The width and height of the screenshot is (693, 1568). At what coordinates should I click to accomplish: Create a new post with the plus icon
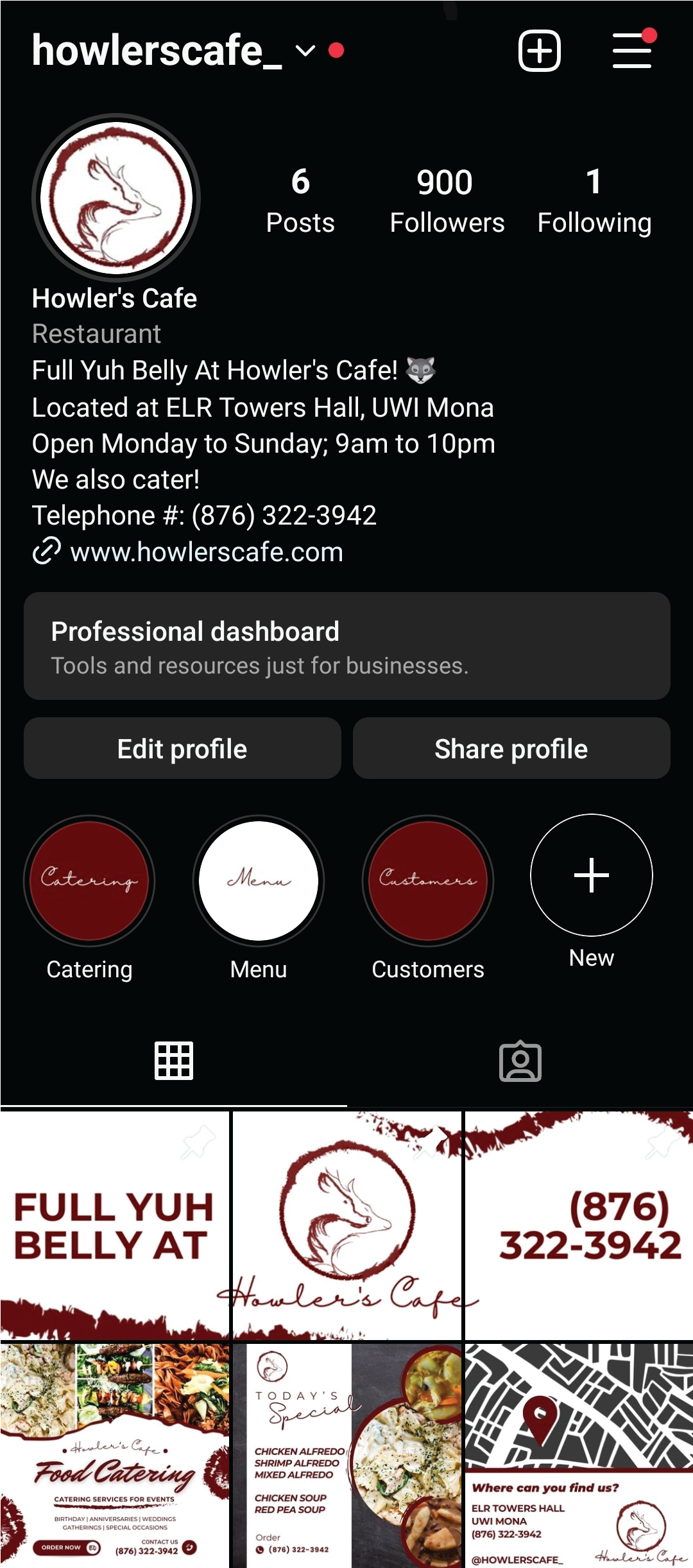tap(539, 51)
